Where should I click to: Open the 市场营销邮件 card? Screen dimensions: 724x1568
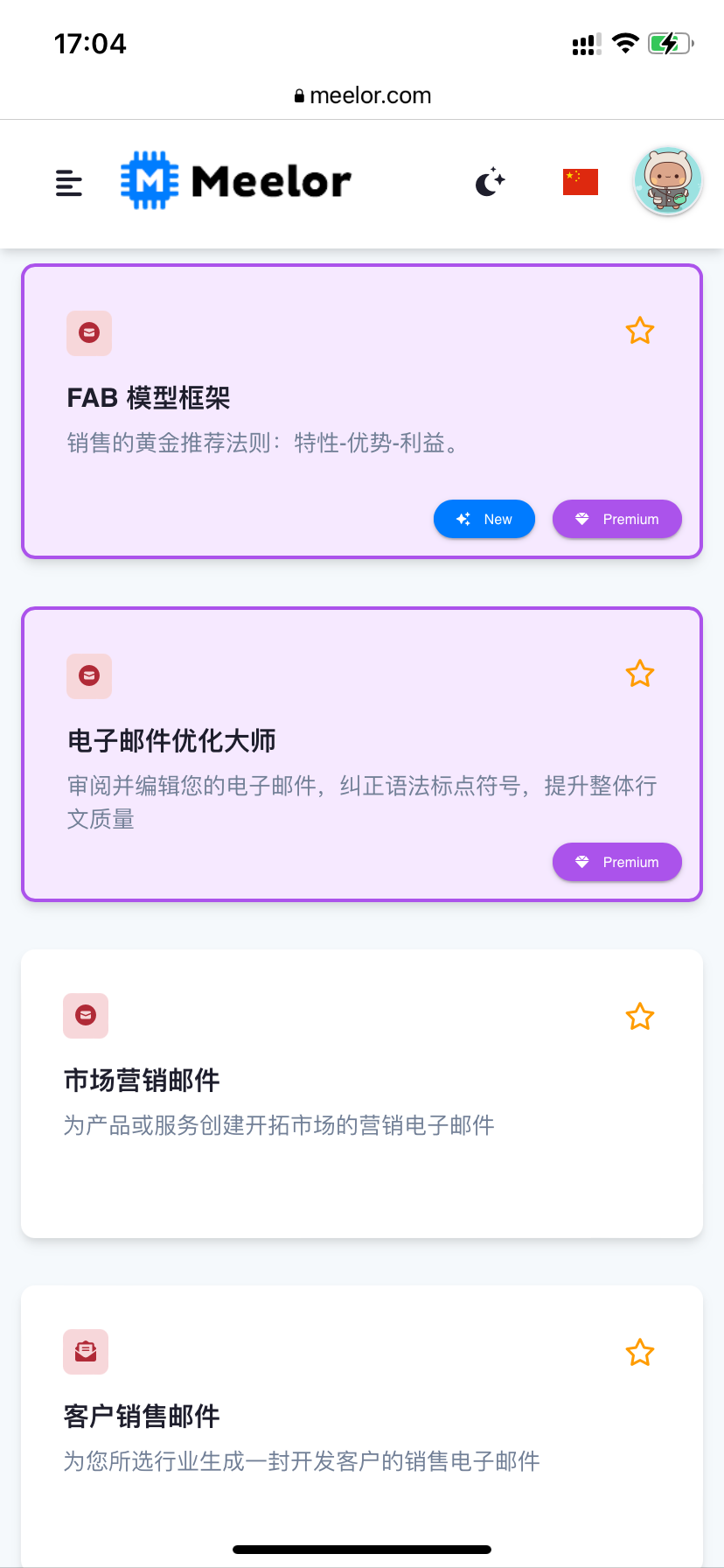click(362, 1094)
